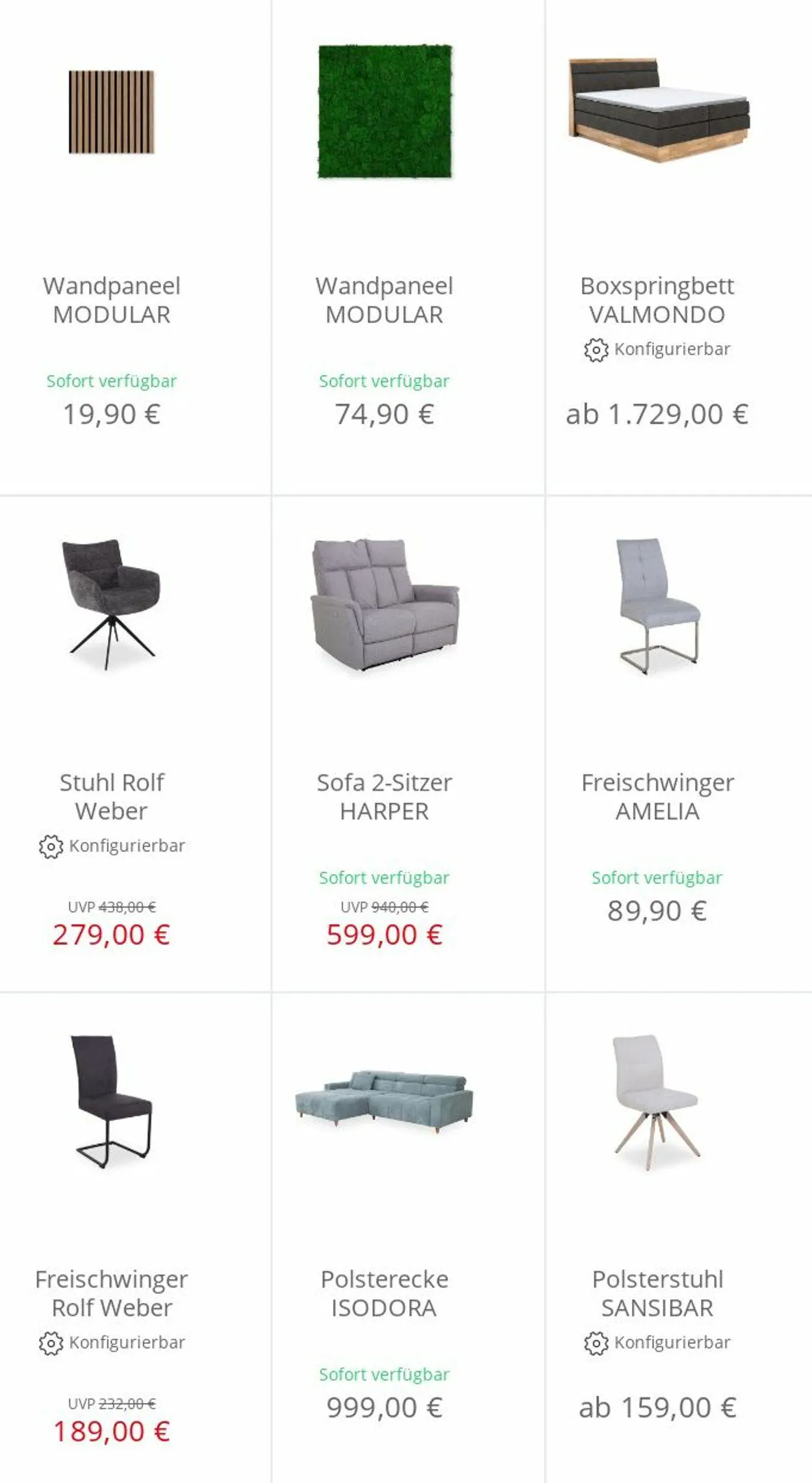Image resolution: width=812 pixels, height=1483 pixels.
Task: Select the Polsterstuhl SANSIBAR card
Action: click(679, 1238)
